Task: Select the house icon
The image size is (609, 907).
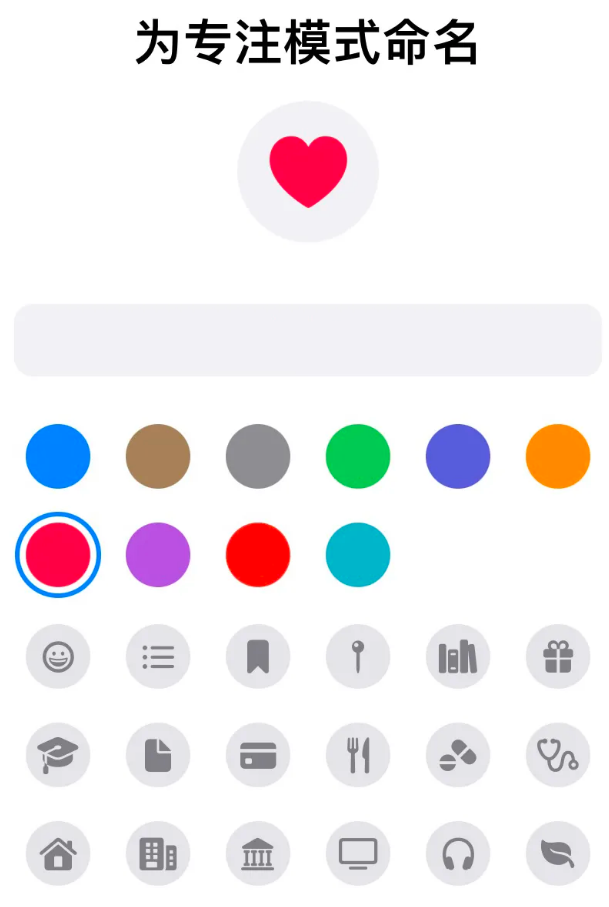Action: click(x=58, y=854)
